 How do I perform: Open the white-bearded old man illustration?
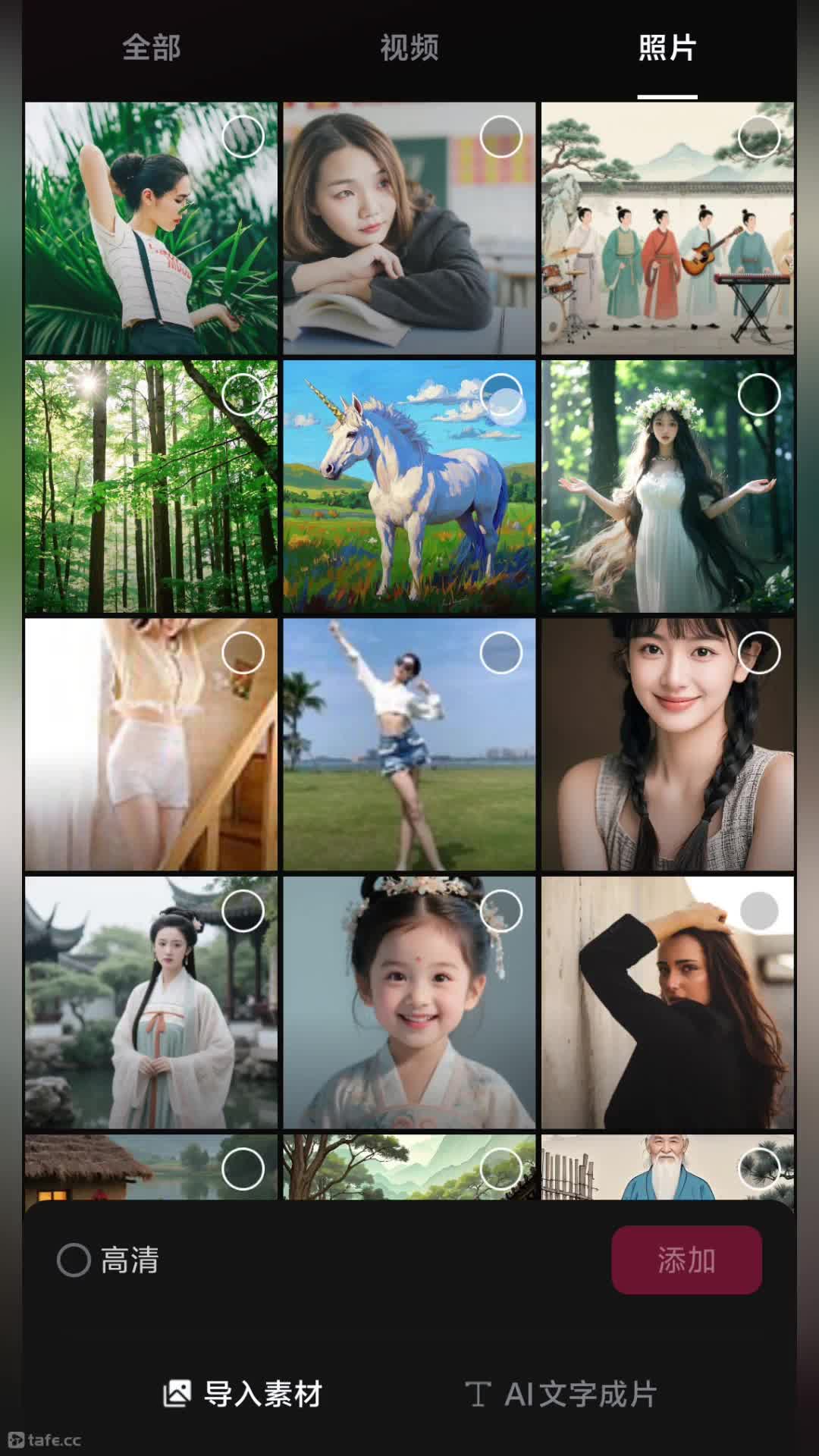point(667,1167)
